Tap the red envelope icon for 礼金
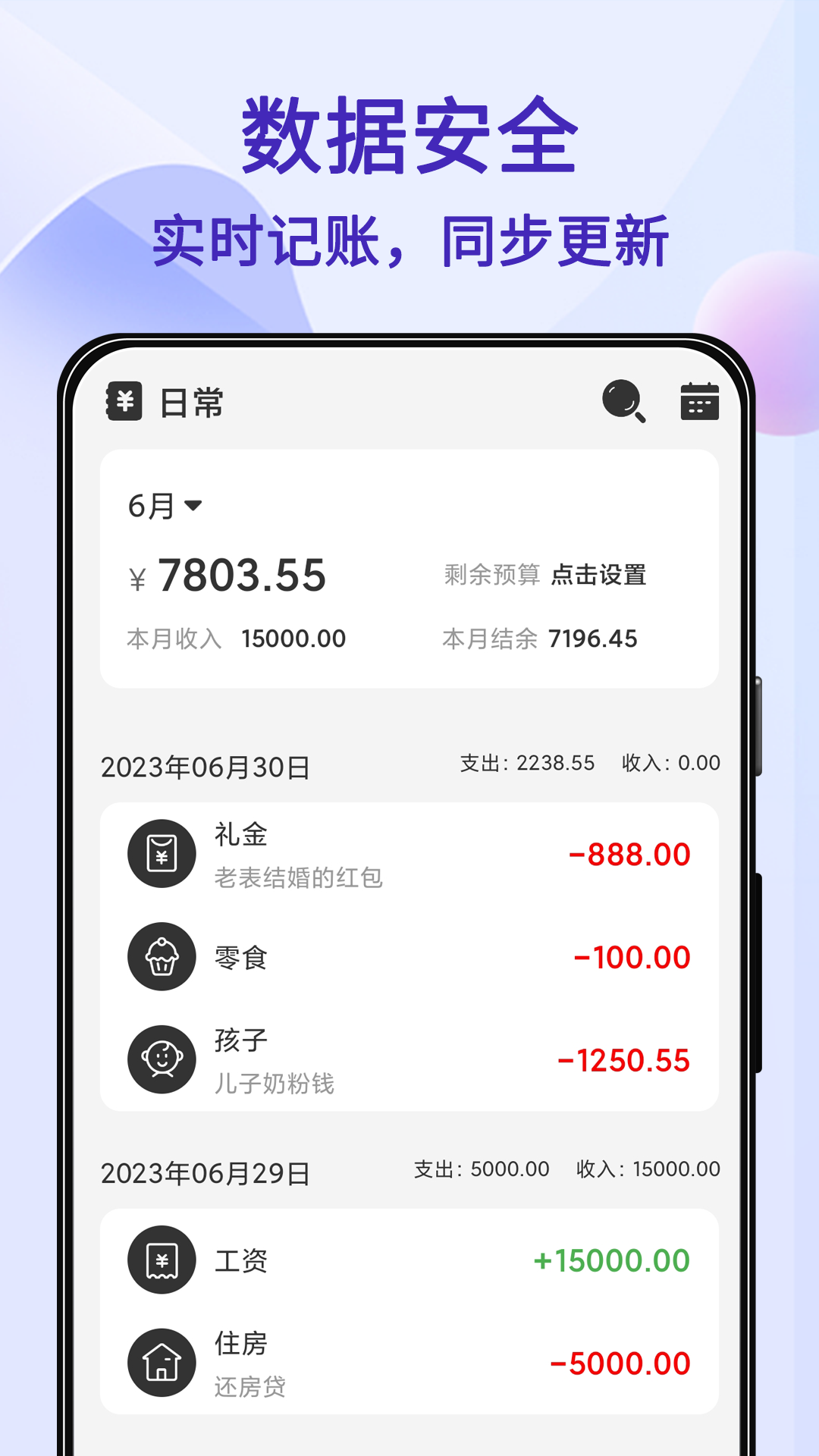Screen dimensions: 819x1456 (x=162, y=853)
